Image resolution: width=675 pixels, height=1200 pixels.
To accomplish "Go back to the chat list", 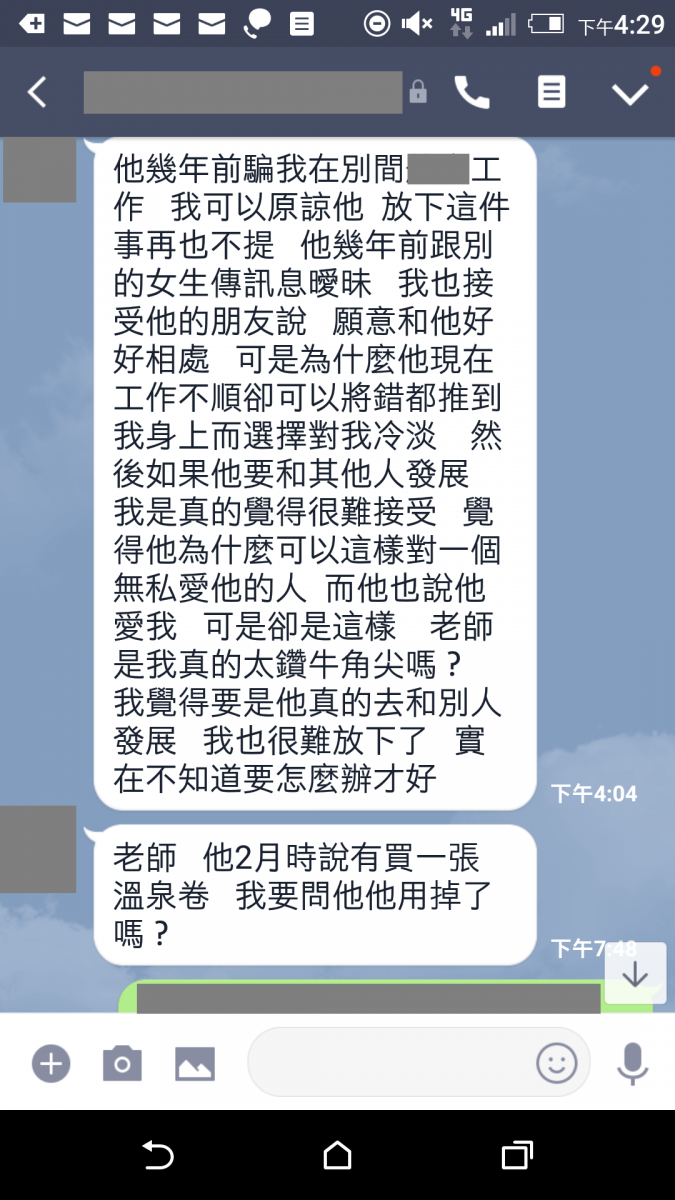I will pos(37,93).
